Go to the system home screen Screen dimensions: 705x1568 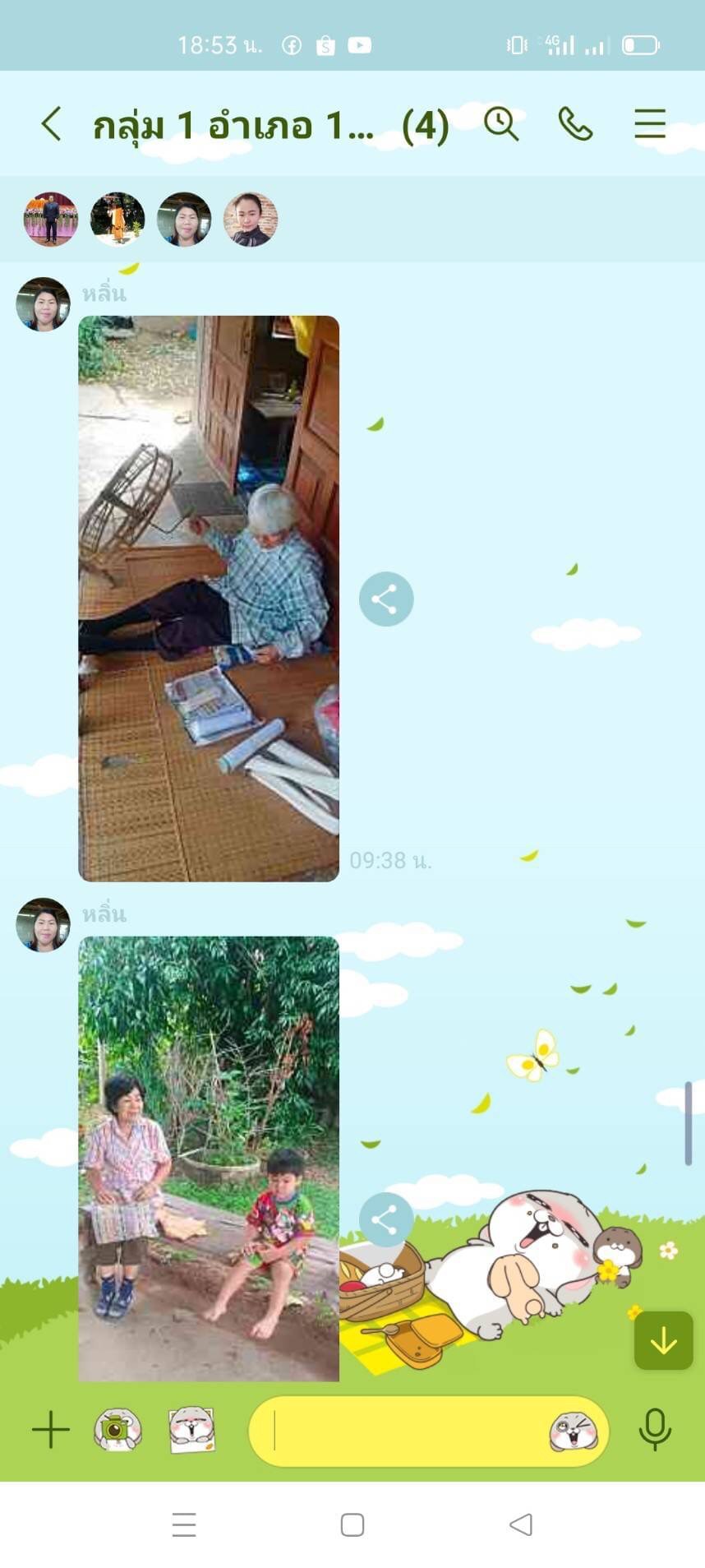point(352,1524)
